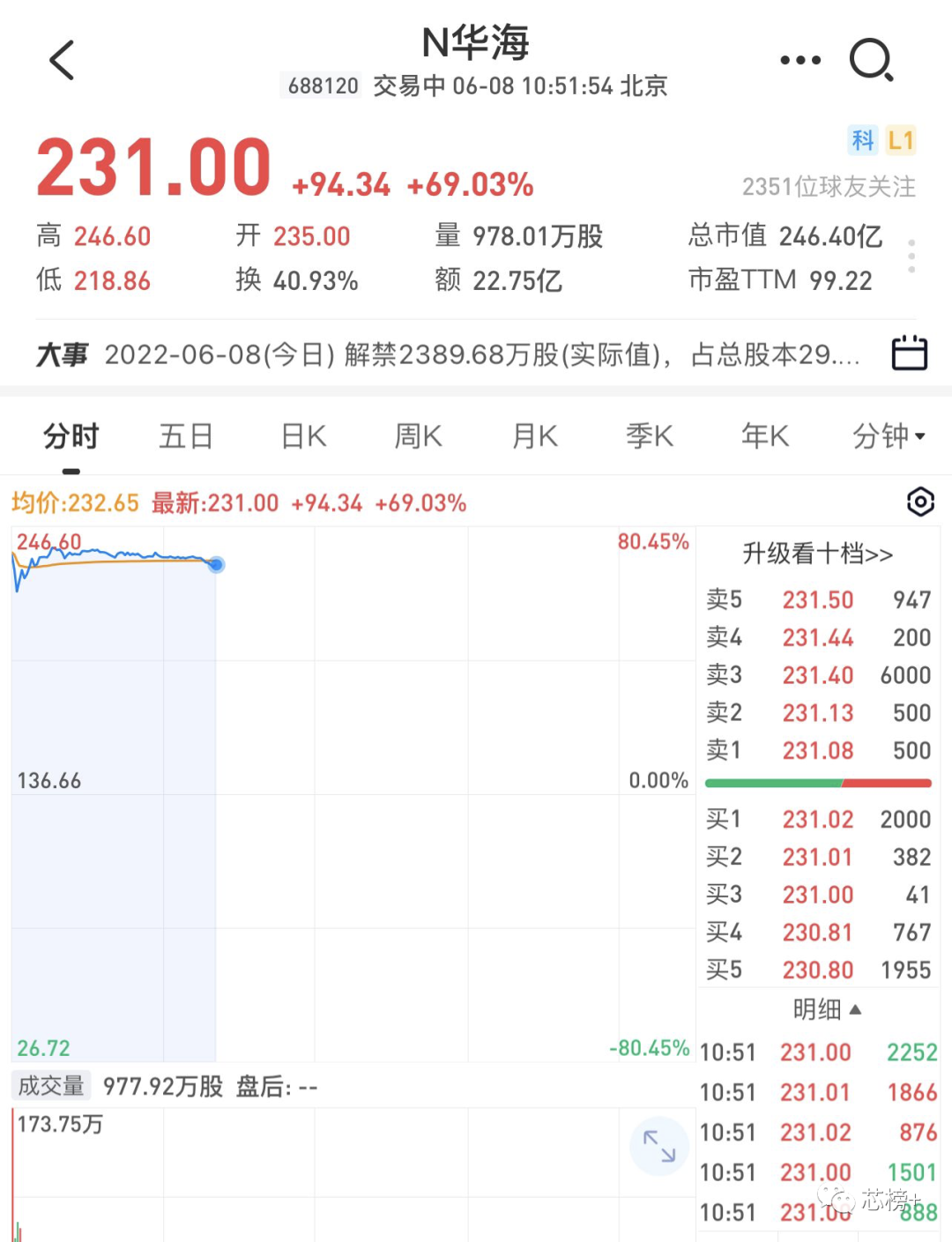The width and height of the screenshot is (952, 1242).
Task: Open the 大事 events calendar icon
Action: pyautogui.click(x=910, y=353)
